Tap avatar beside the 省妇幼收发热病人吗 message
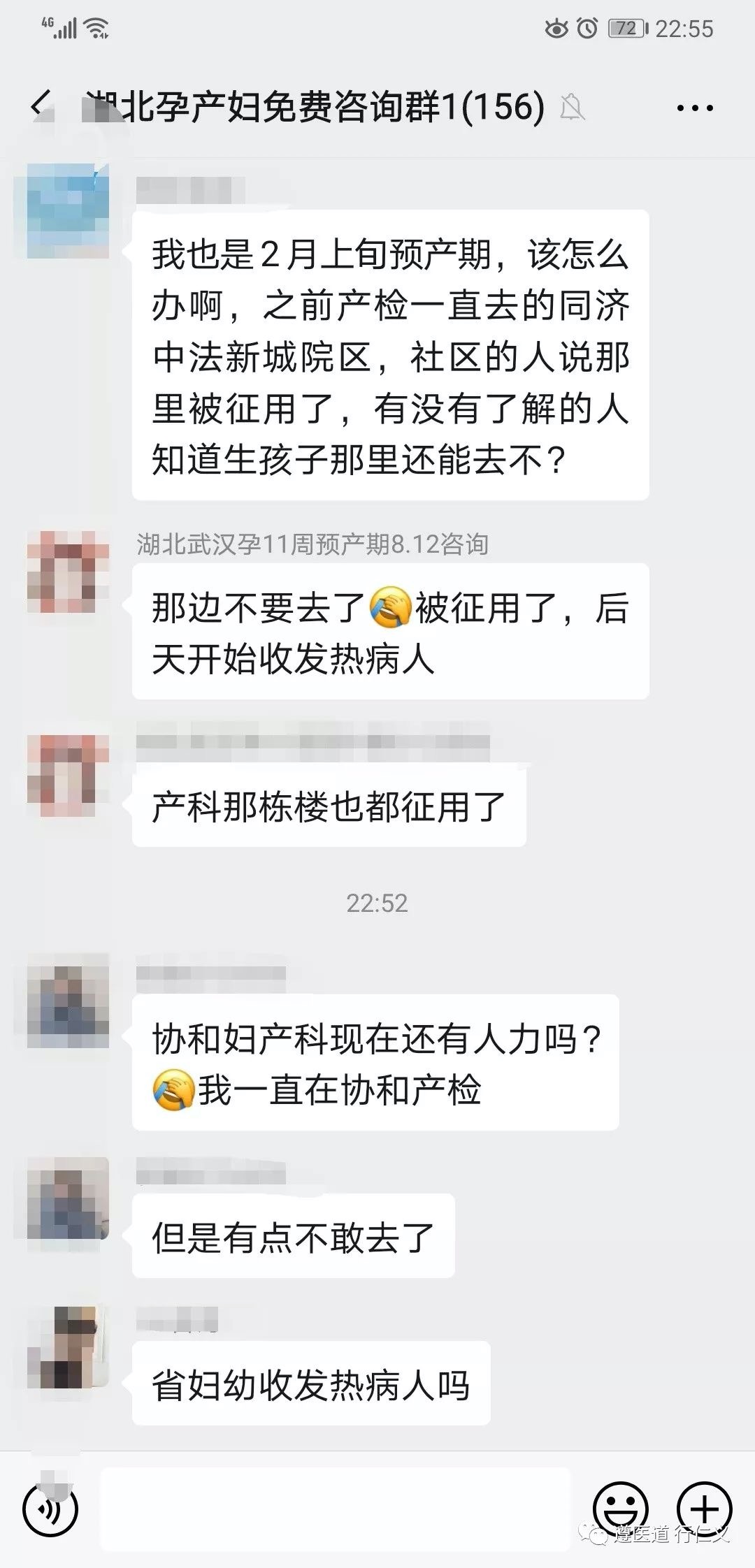The height and width of the screenshot is (1568, 755). pos(68,1346)
